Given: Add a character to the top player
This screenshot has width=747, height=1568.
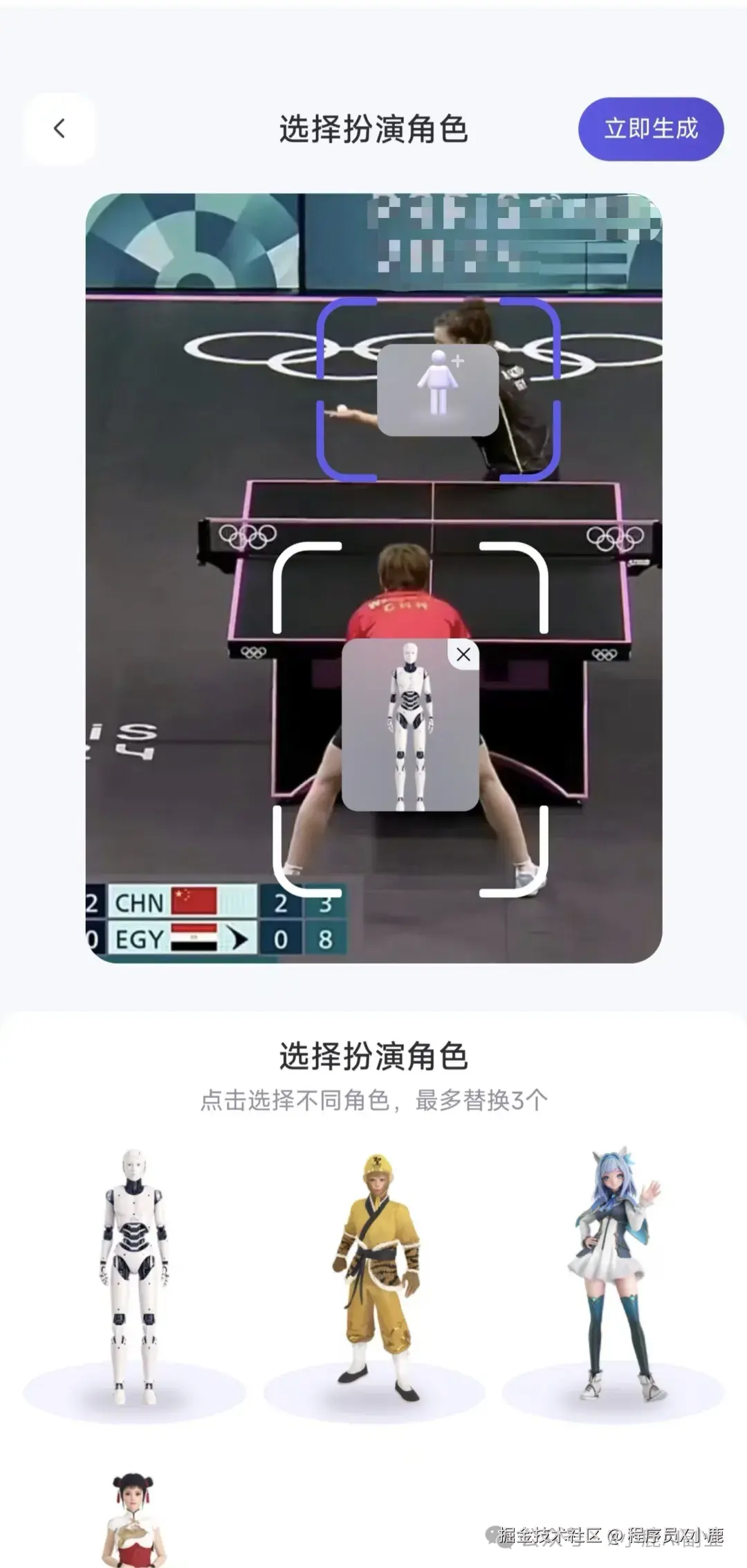Looking at the screenshot, I should (438, 390).
